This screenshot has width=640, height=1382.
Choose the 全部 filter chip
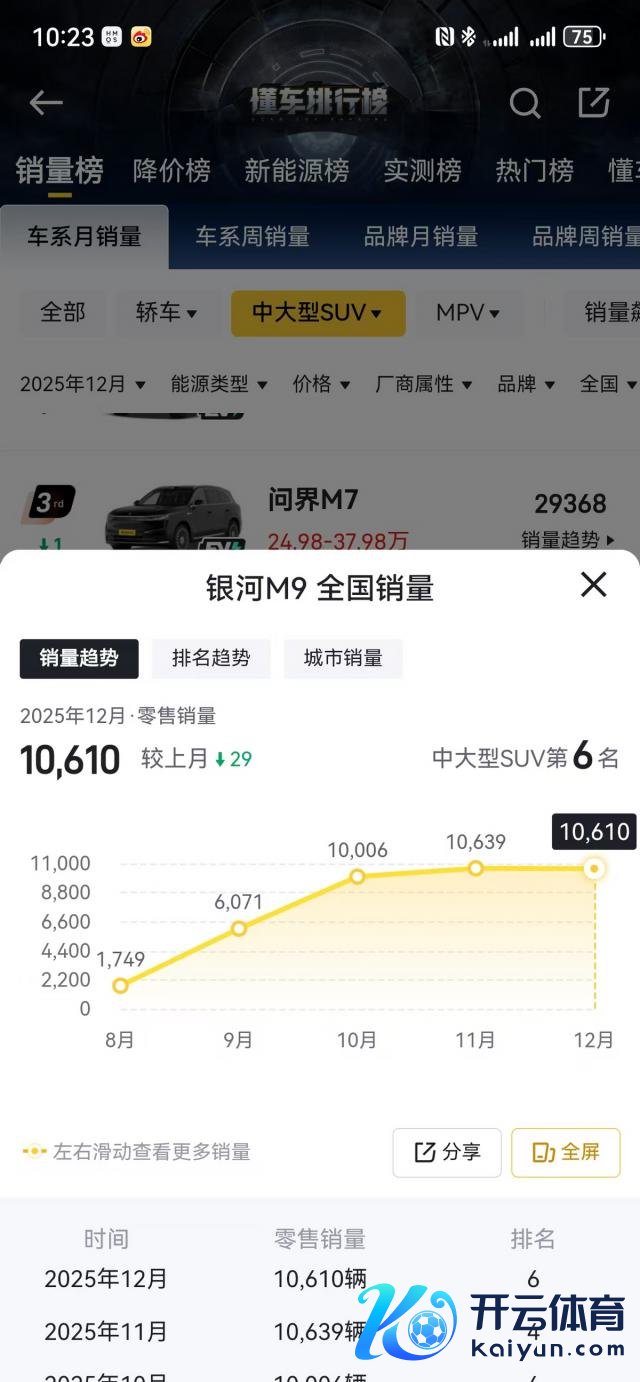coord(62,313)
